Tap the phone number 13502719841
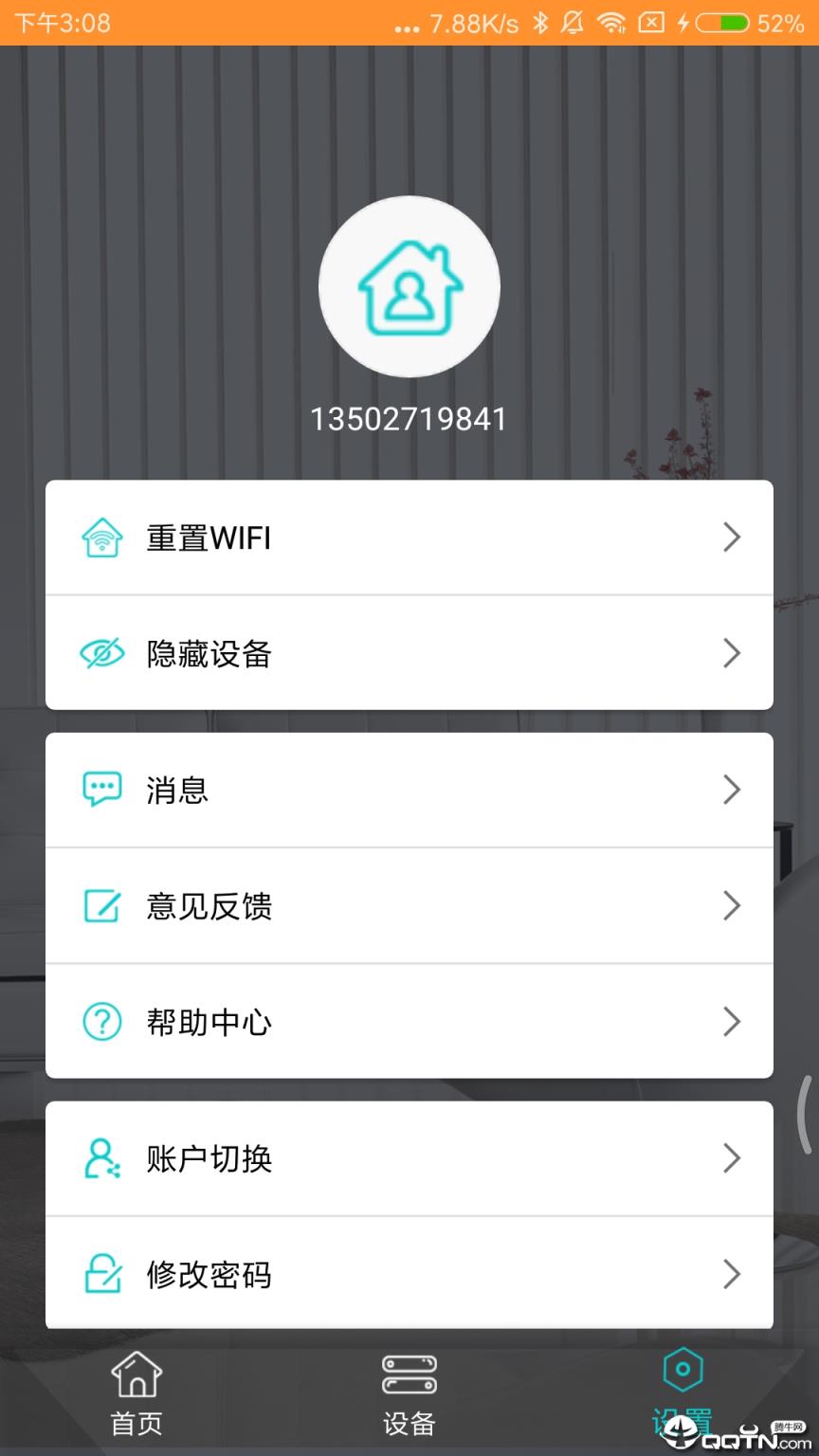This screenshot has height=1456, width=819. tap(409, 419)
